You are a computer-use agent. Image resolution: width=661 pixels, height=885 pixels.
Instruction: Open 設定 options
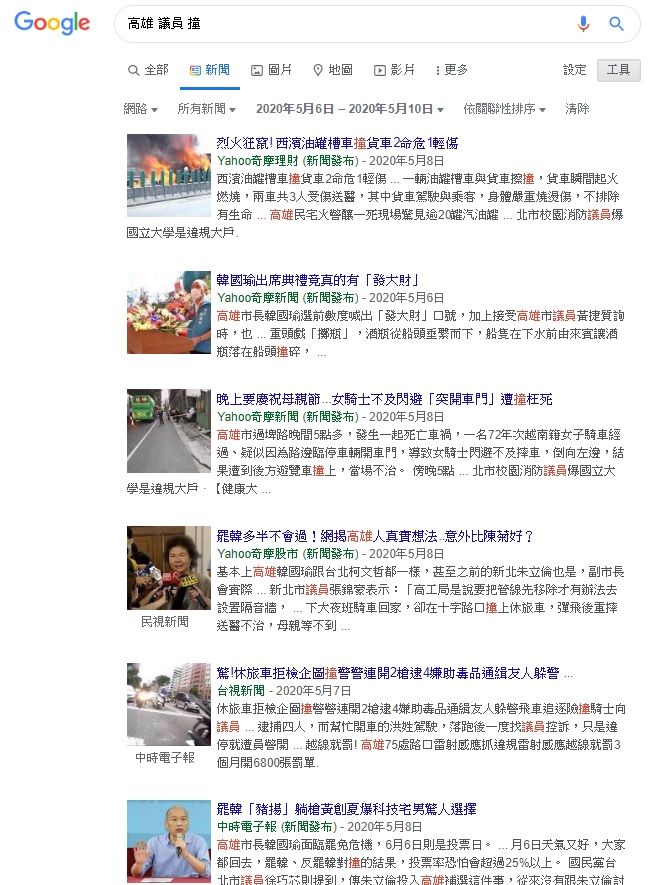pos(575,70)
